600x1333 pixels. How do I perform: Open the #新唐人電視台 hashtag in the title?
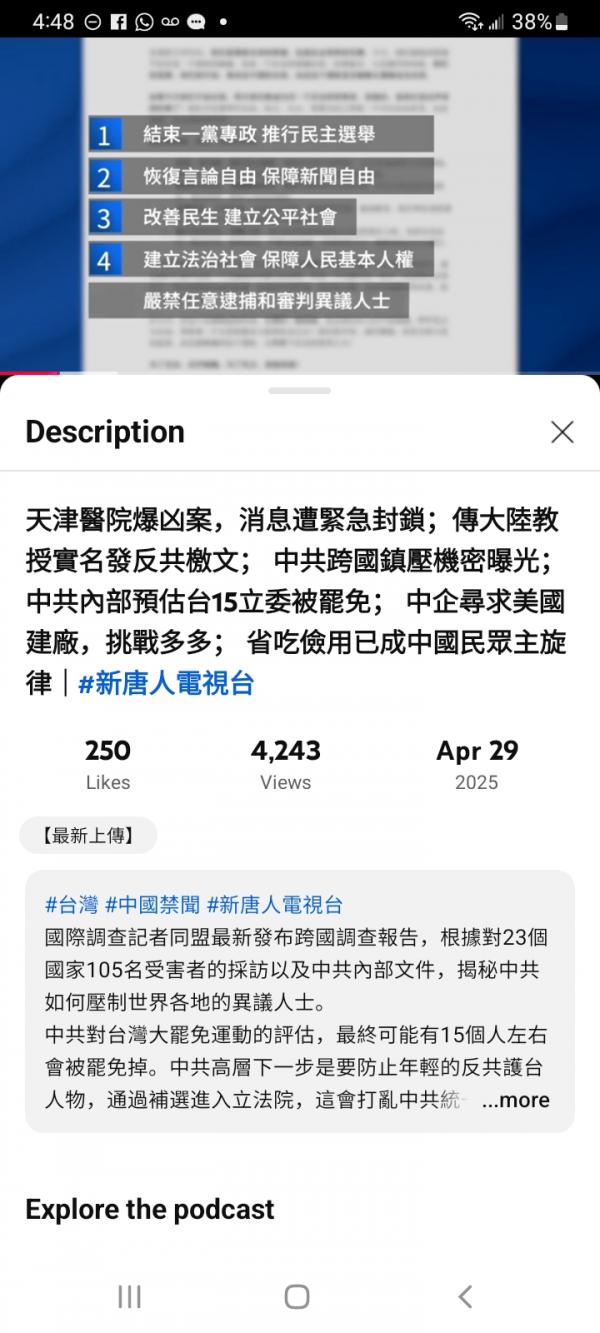point(166,683)
